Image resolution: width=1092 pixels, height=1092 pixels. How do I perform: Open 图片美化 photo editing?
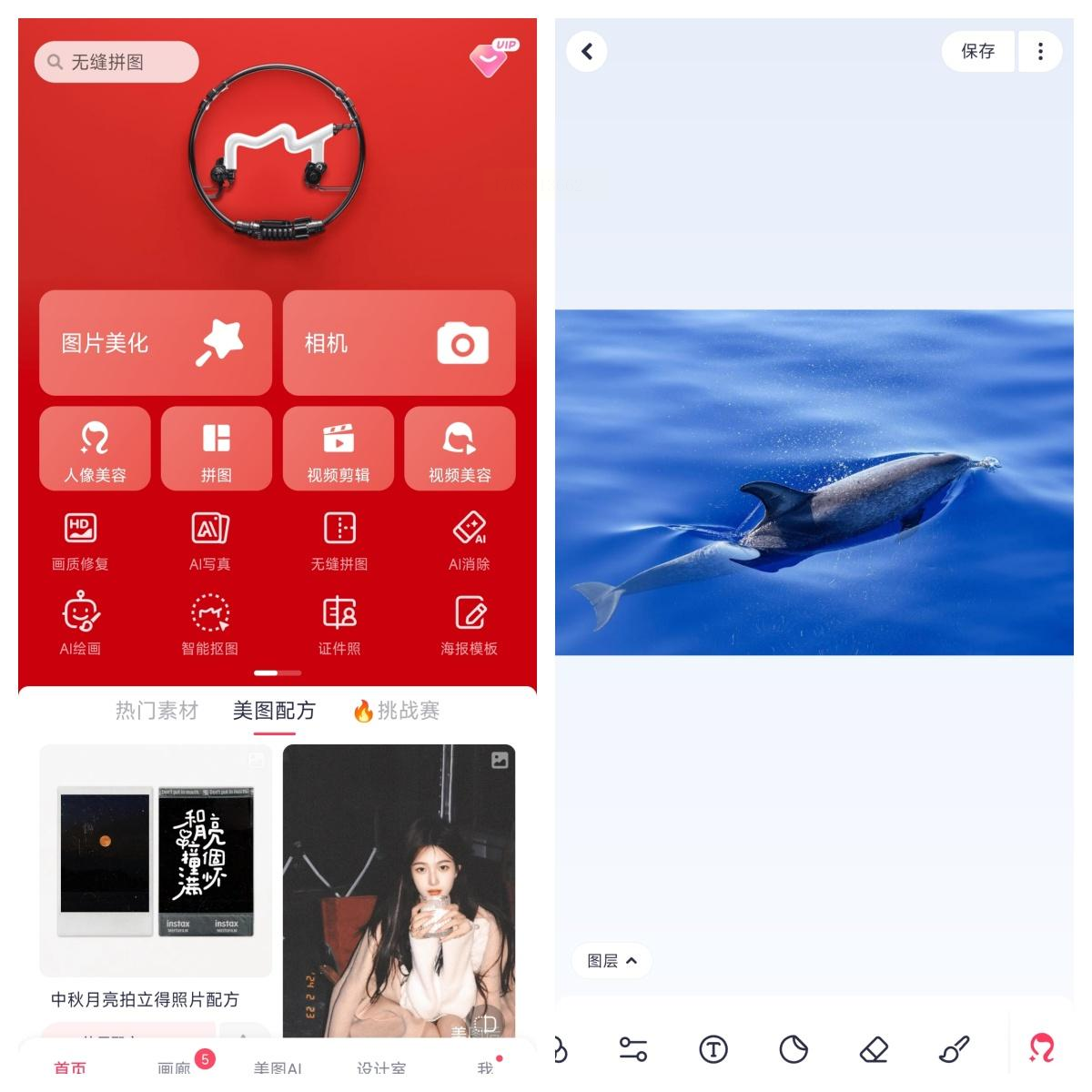tap(155, 343)
